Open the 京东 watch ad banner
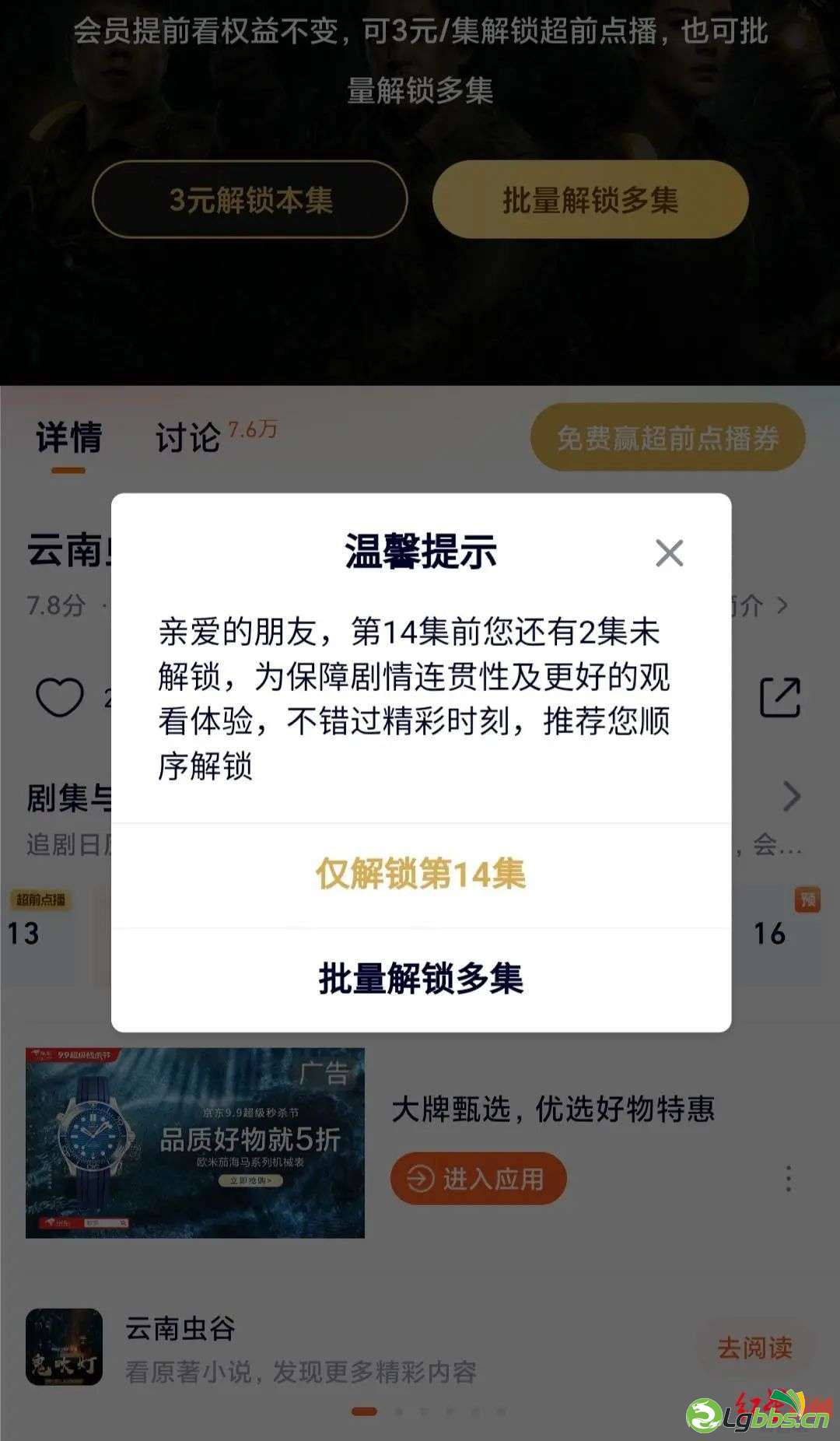Image resolution: width=840 pixels, height=1441 pixels. pos(194,1142)
